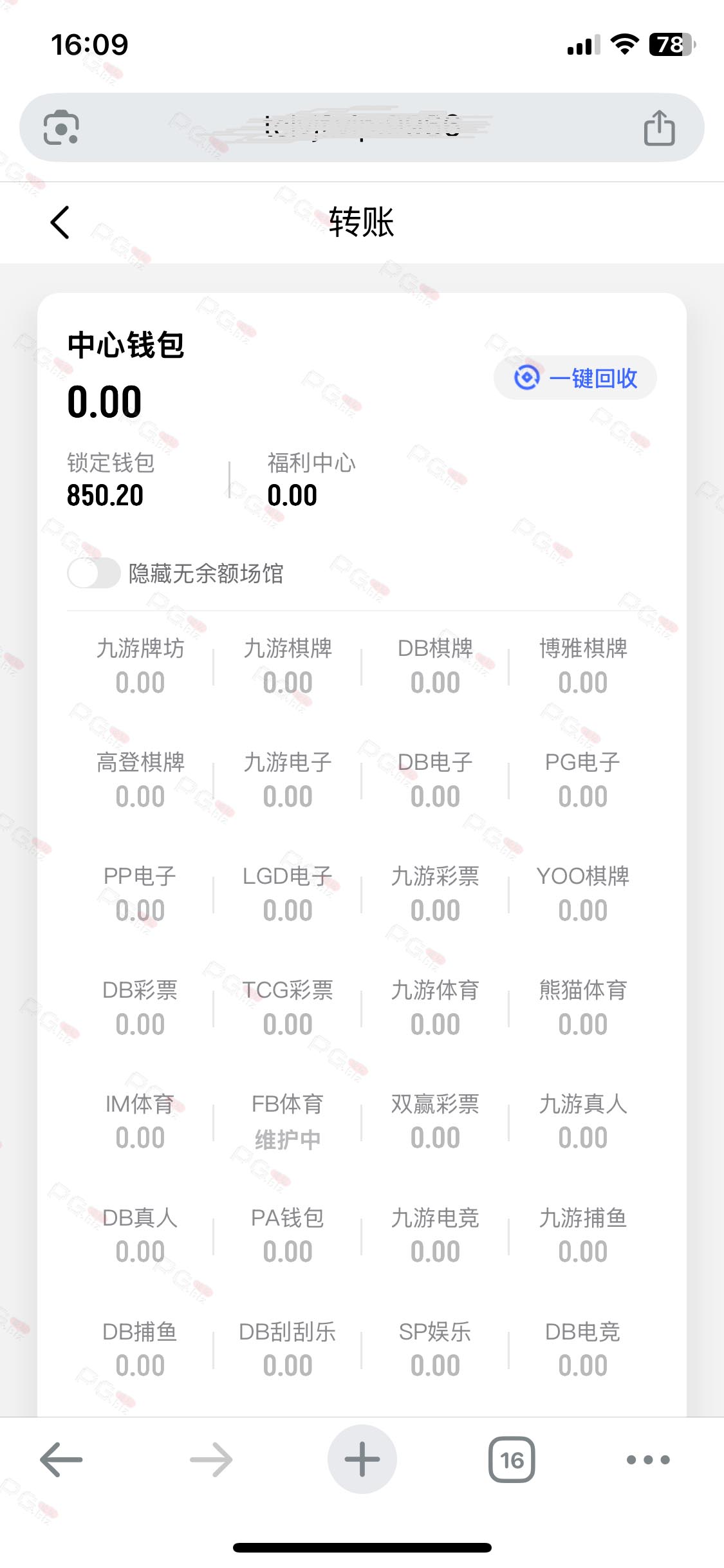
Task: Select the DB棋牌 venue
Action: pos(436,666)
